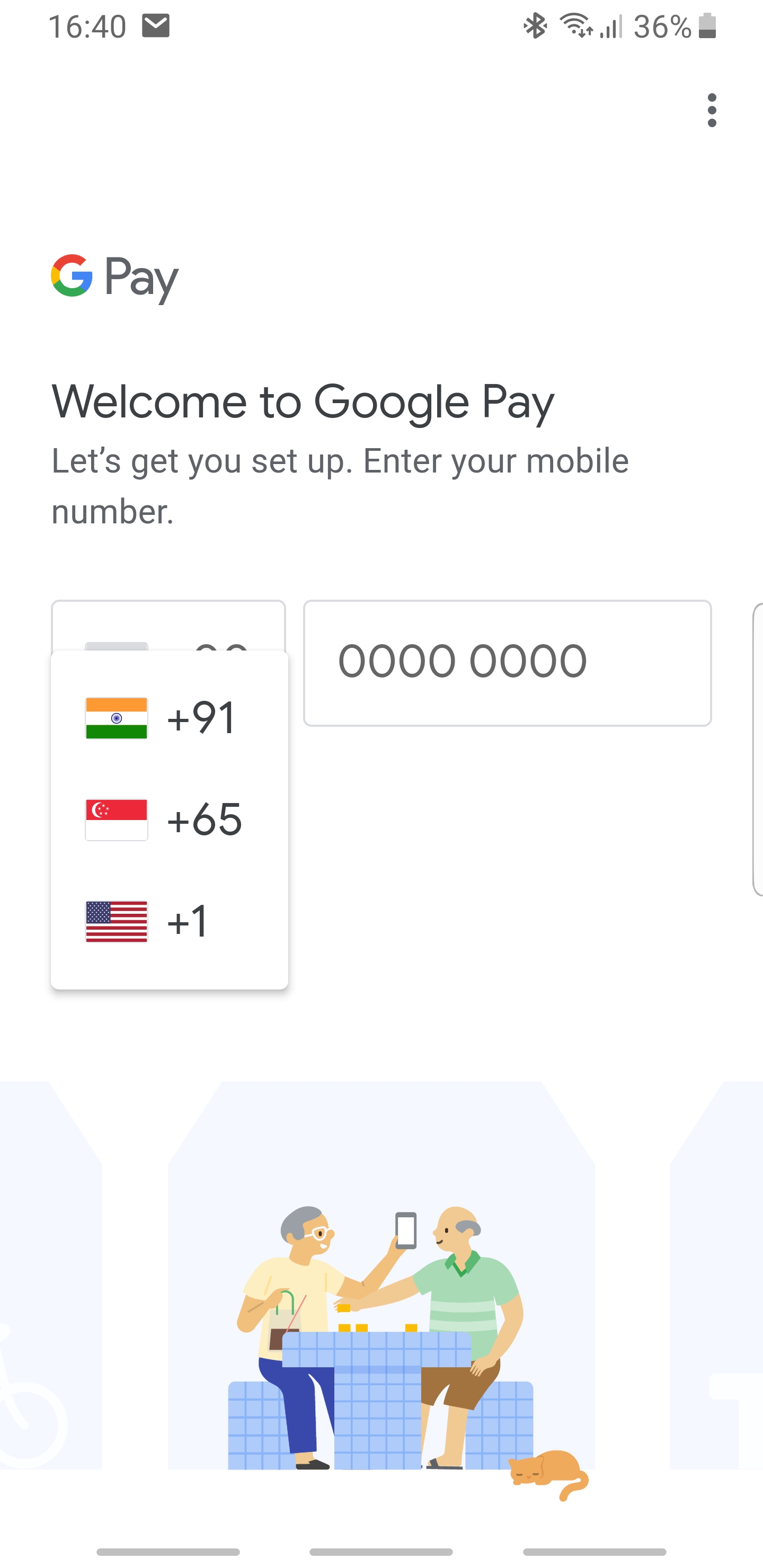Tap the mobile number input field
Image resolution: width=763 pixels, height=1568 pixels.
(x=507, y=663)
